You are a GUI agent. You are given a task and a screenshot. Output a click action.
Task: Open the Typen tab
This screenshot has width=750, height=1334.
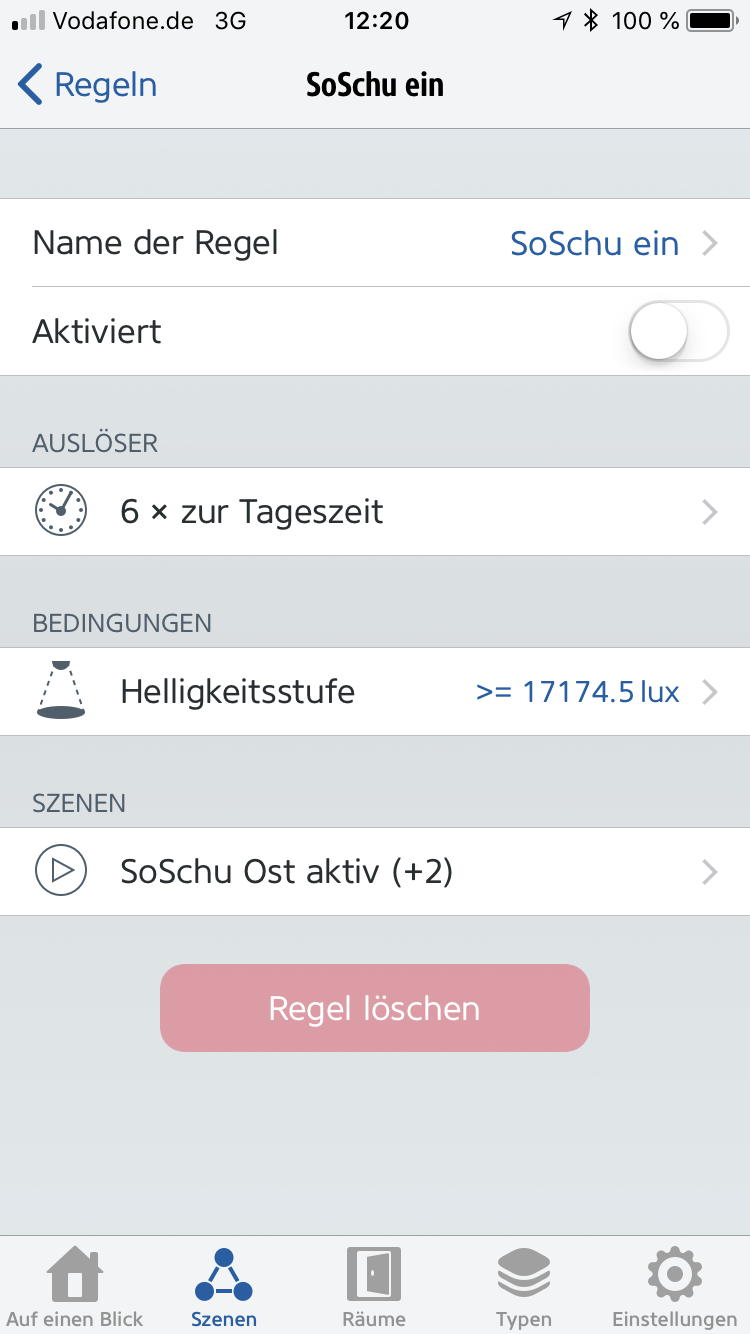coord(524,1287)
